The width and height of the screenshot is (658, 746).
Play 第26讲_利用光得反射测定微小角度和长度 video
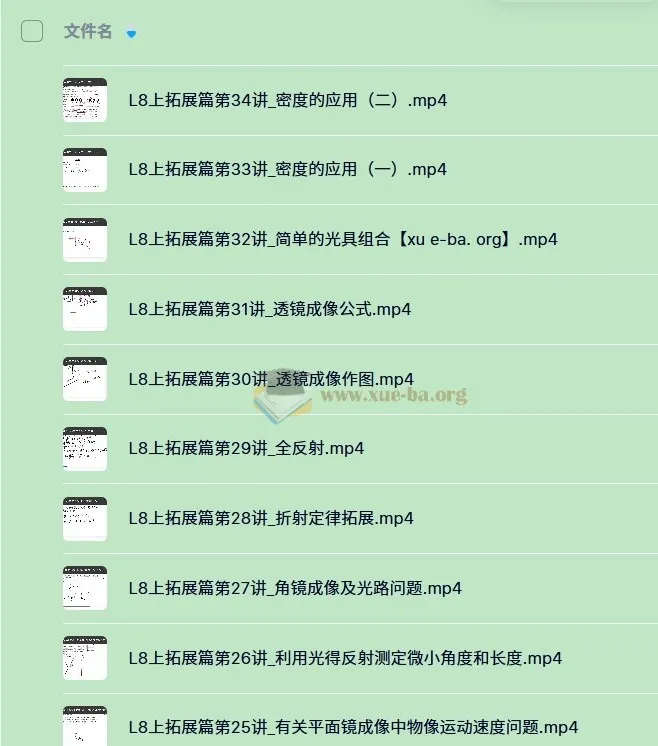(x=345, y=658)
